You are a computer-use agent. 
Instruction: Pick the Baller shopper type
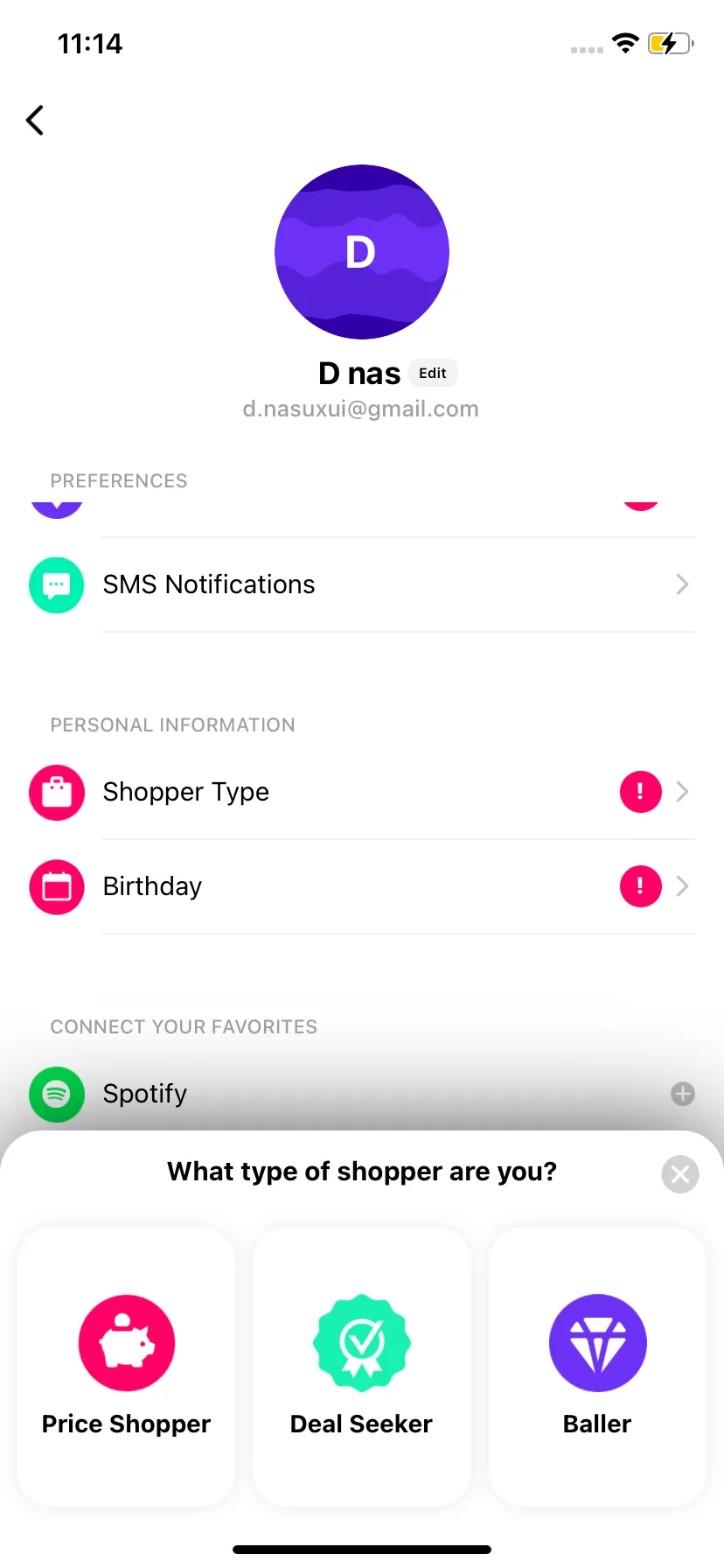coord(597,1366)
